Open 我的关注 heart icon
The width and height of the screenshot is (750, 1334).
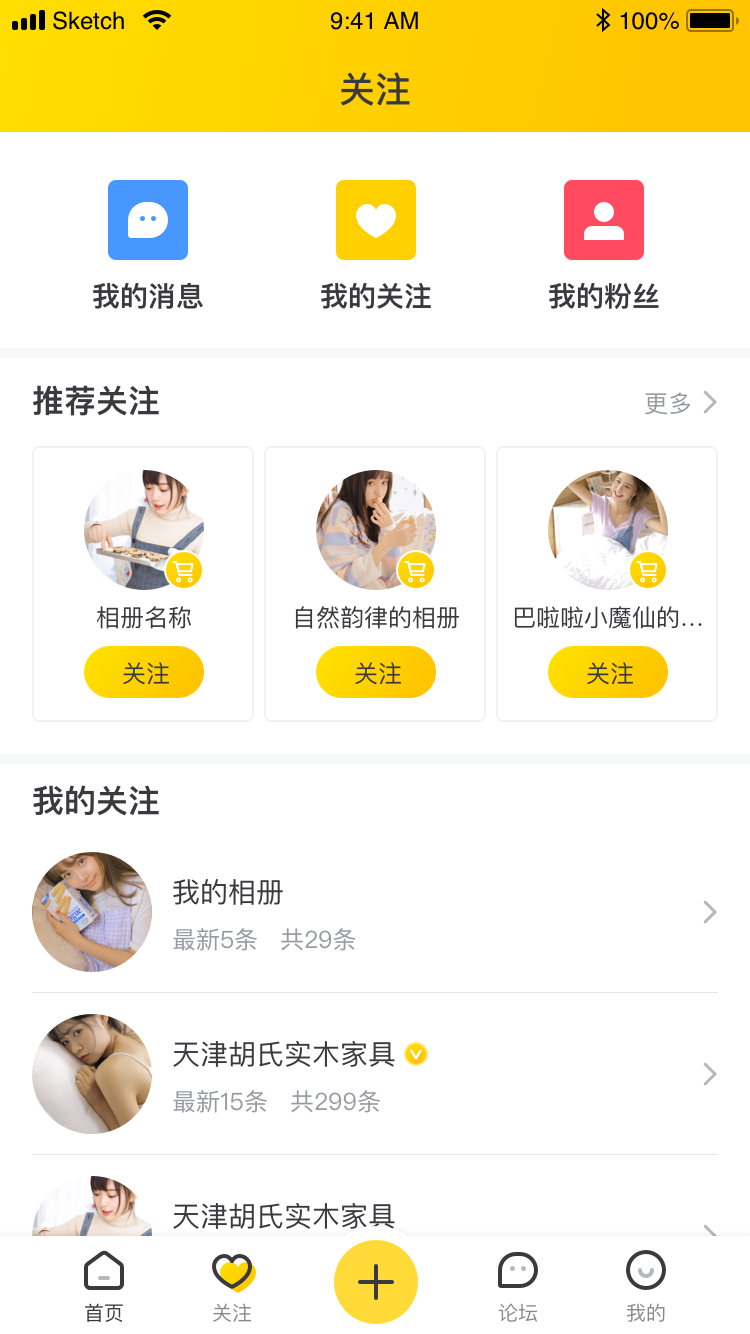[x=375, y=220]
